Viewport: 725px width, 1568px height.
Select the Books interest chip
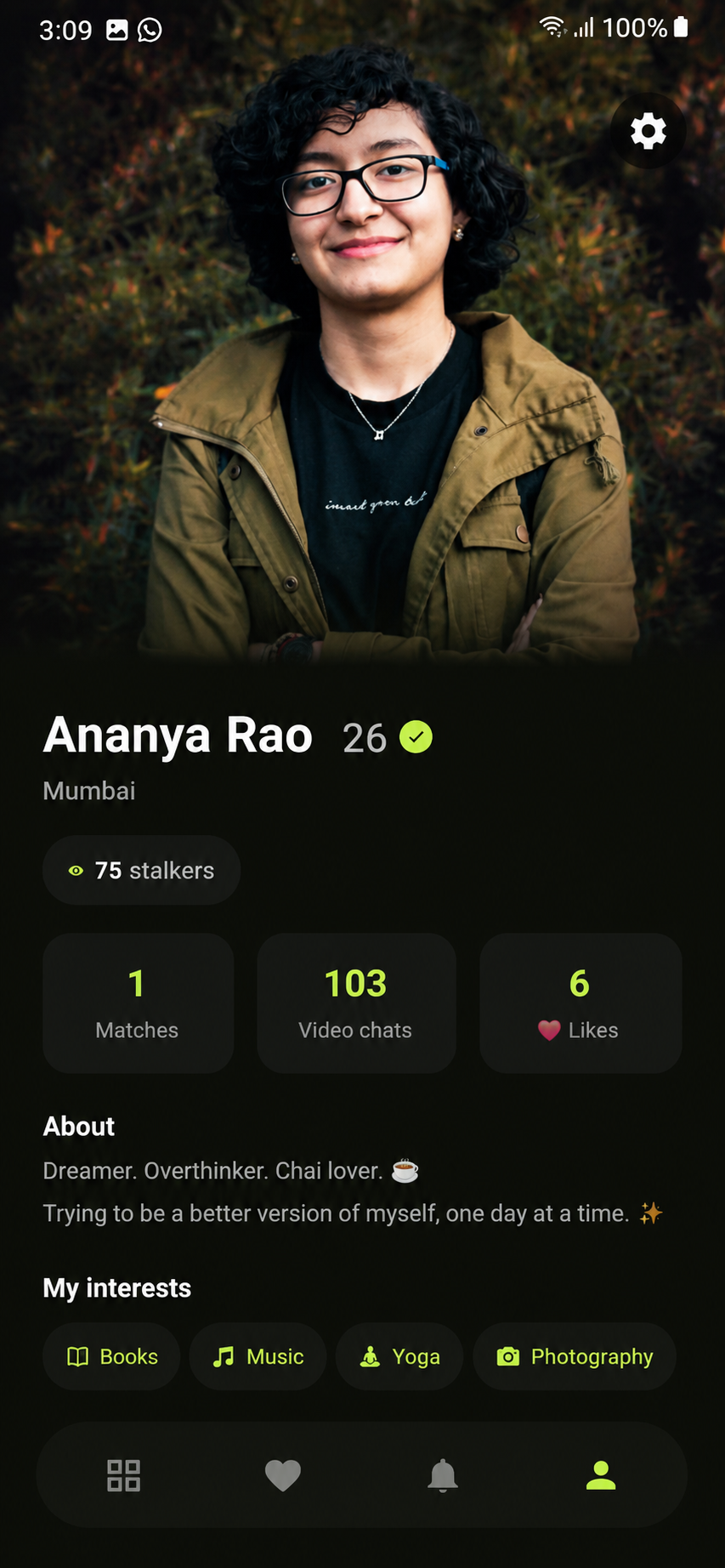111,1356
